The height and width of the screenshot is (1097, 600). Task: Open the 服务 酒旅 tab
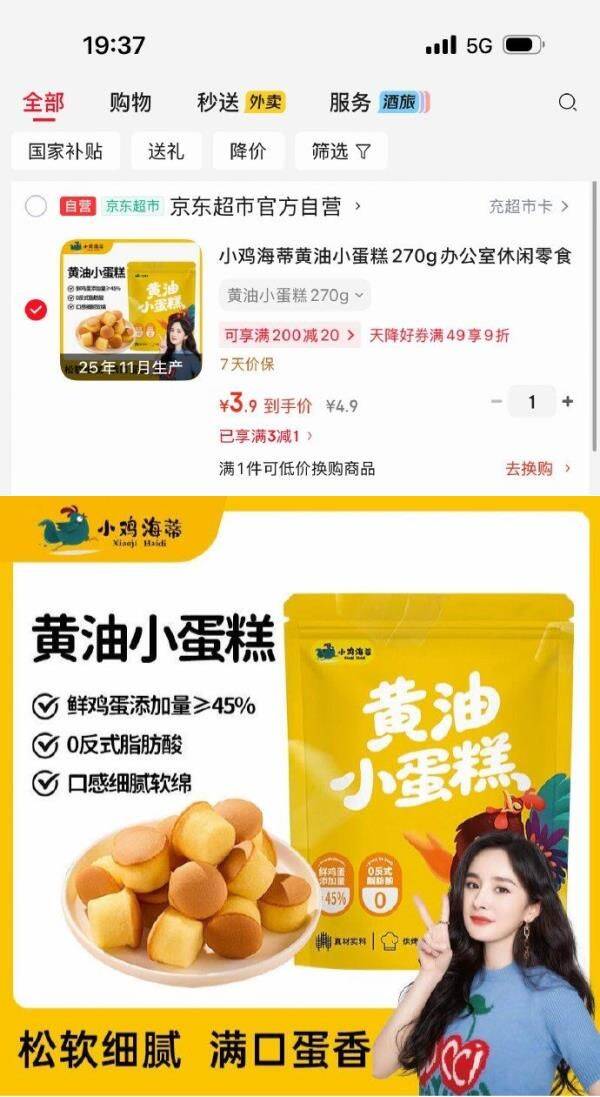(379, 103)
